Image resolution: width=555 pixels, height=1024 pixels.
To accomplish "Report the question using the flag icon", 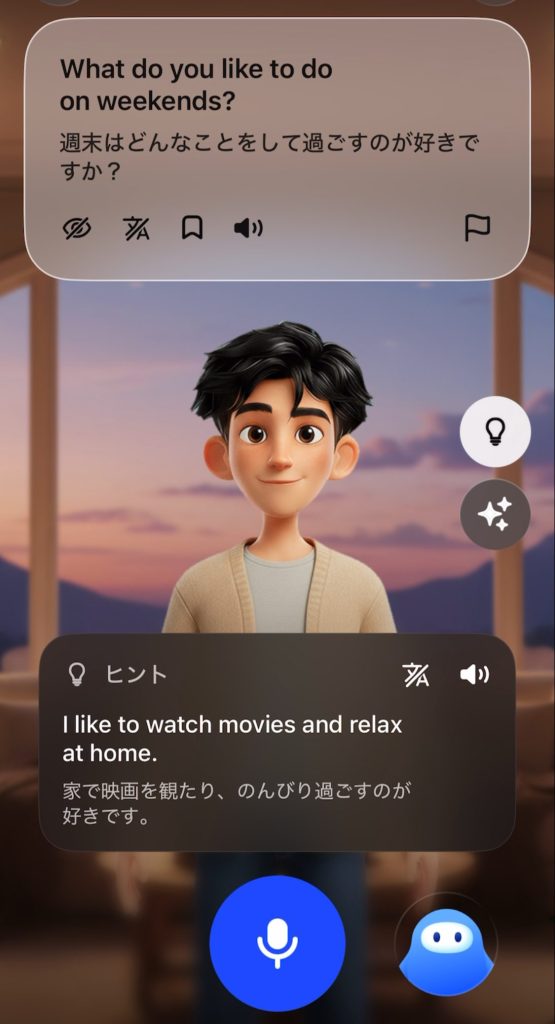I will point(477,228).
